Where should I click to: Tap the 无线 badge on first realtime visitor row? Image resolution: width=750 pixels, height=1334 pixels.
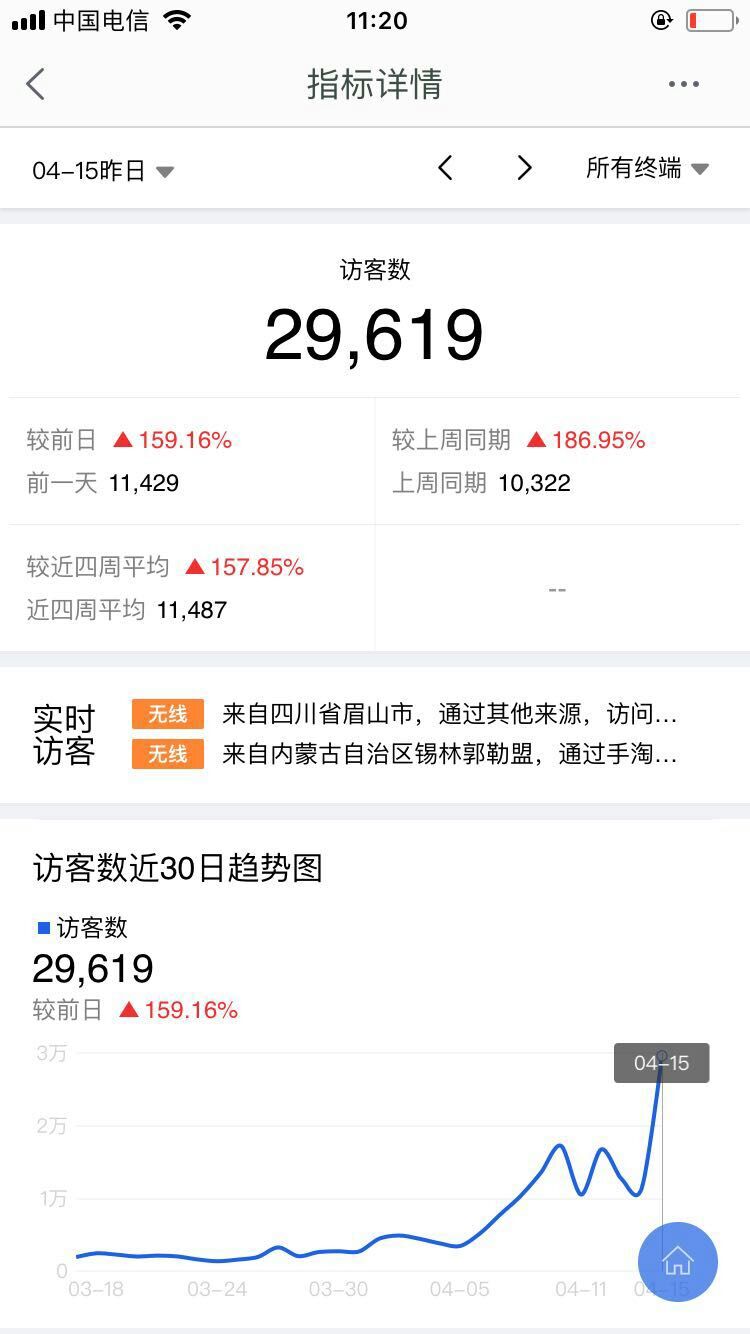[x=168, y=714]
